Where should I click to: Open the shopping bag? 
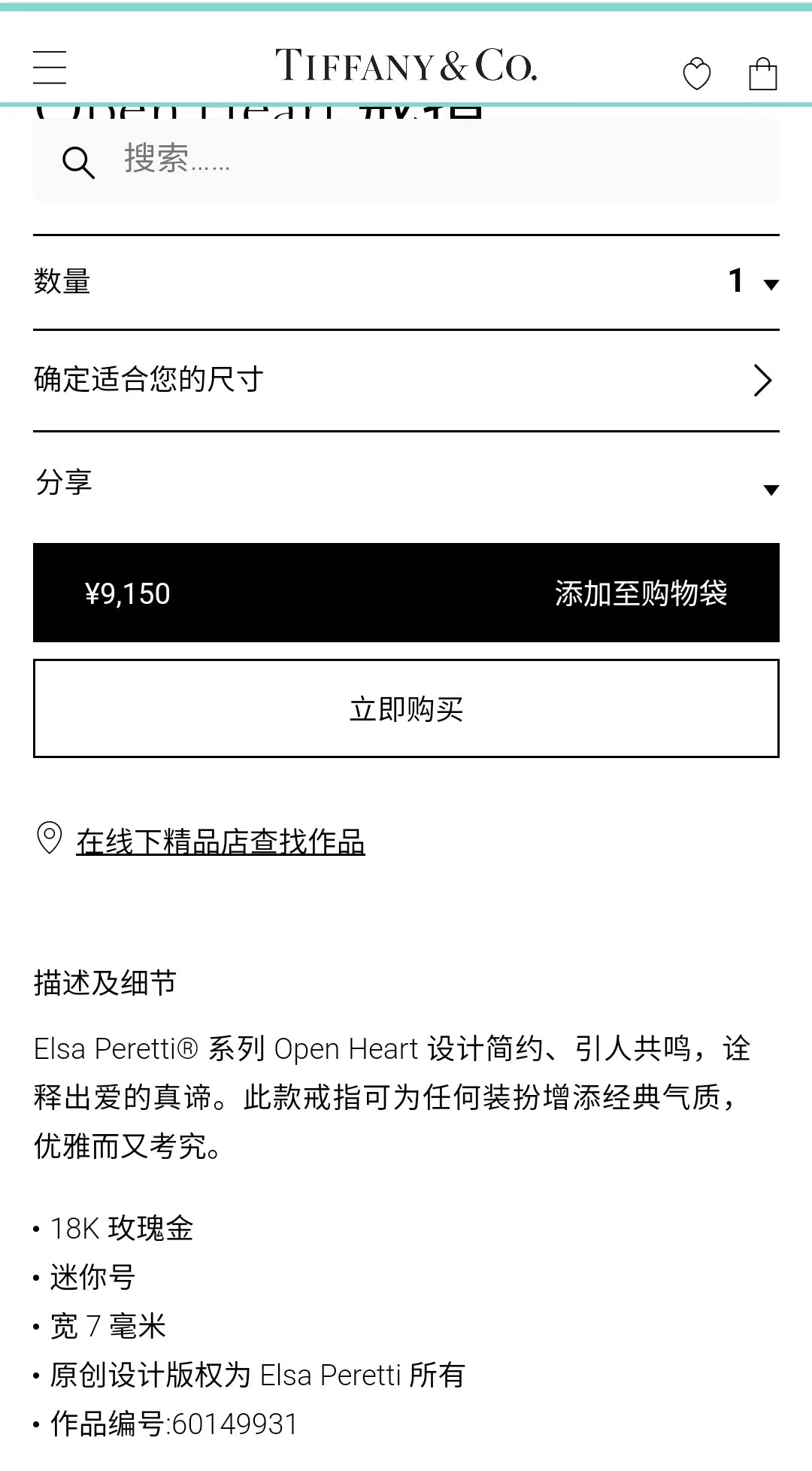(x=762, y=74)
